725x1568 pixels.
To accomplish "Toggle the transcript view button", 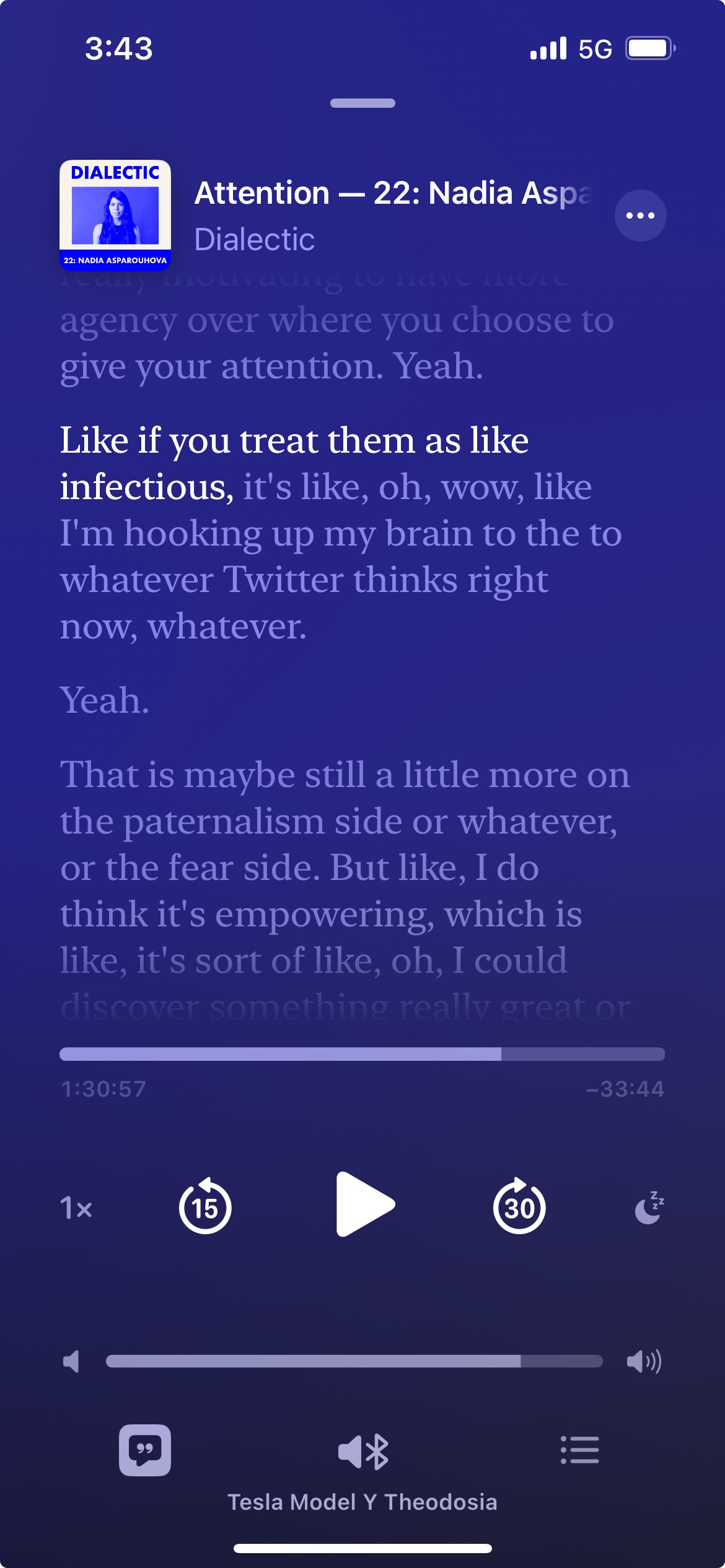I will click(x=145, y=1450).
